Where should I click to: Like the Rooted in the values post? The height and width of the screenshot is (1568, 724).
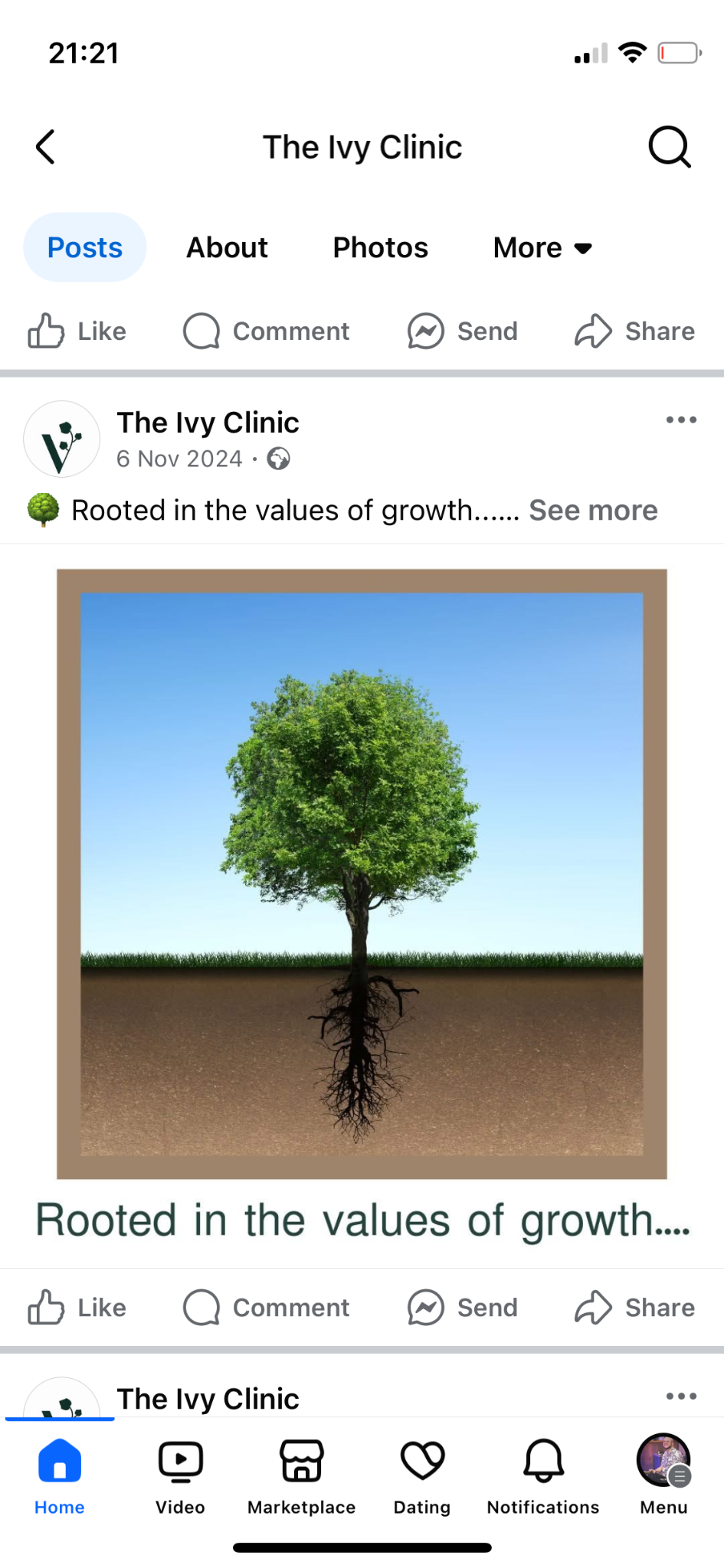(x=77, y=1308)
